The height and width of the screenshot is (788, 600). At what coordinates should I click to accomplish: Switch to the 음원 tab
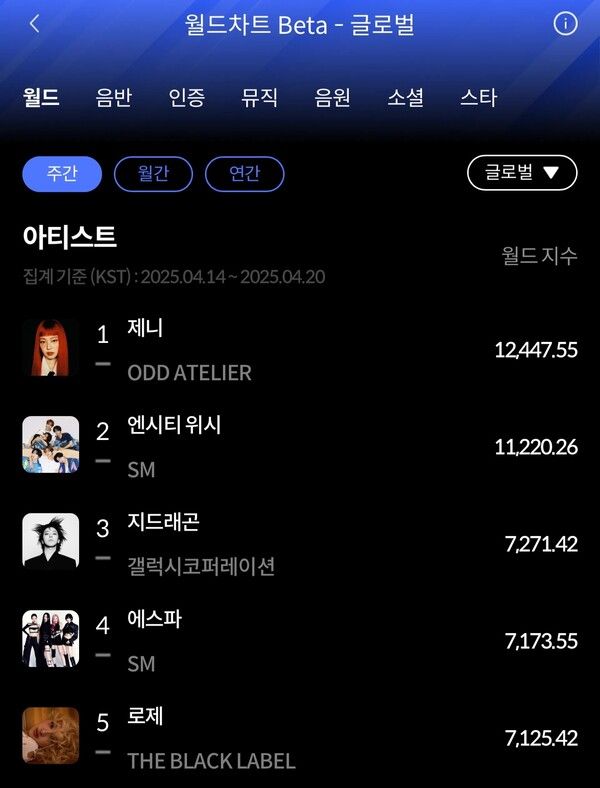click(333, 98)
